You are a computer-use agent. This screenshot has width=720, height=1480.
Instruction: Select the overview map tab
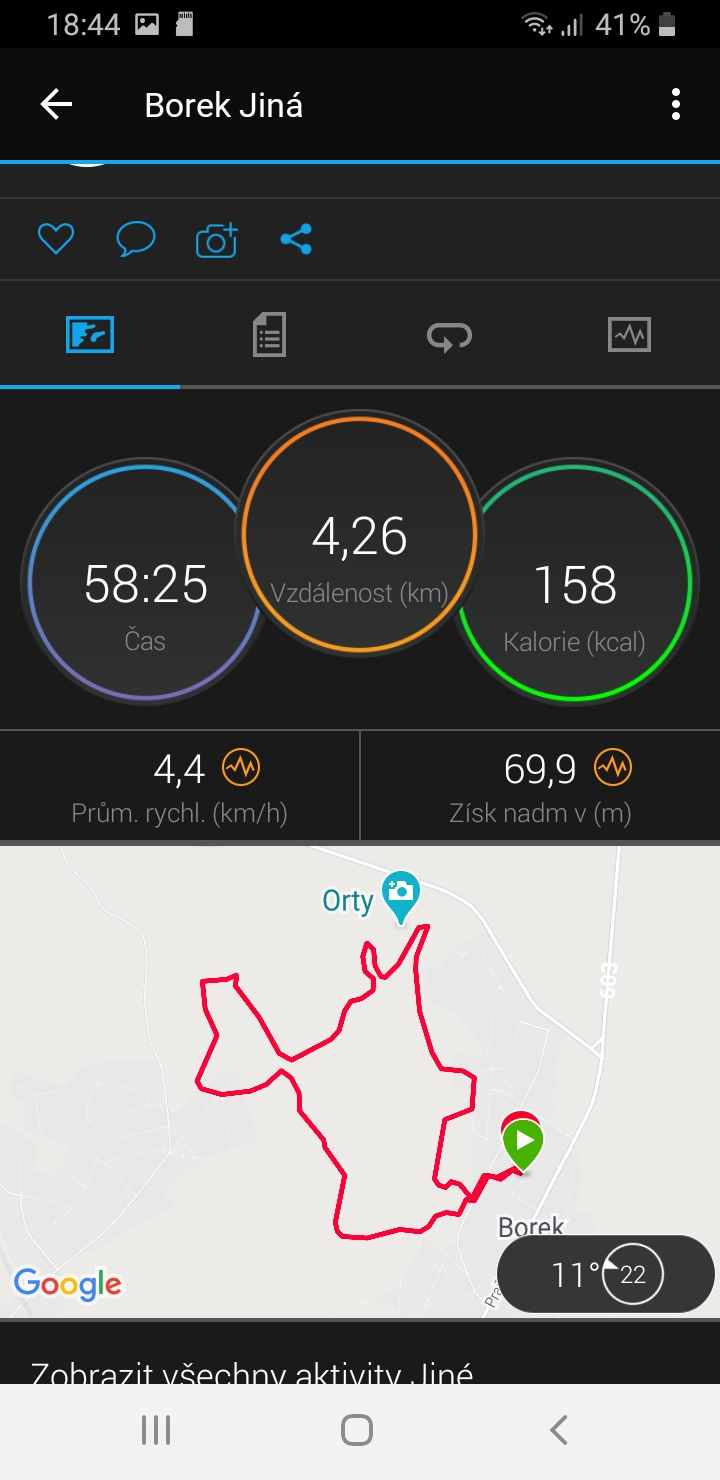(90, 334)
